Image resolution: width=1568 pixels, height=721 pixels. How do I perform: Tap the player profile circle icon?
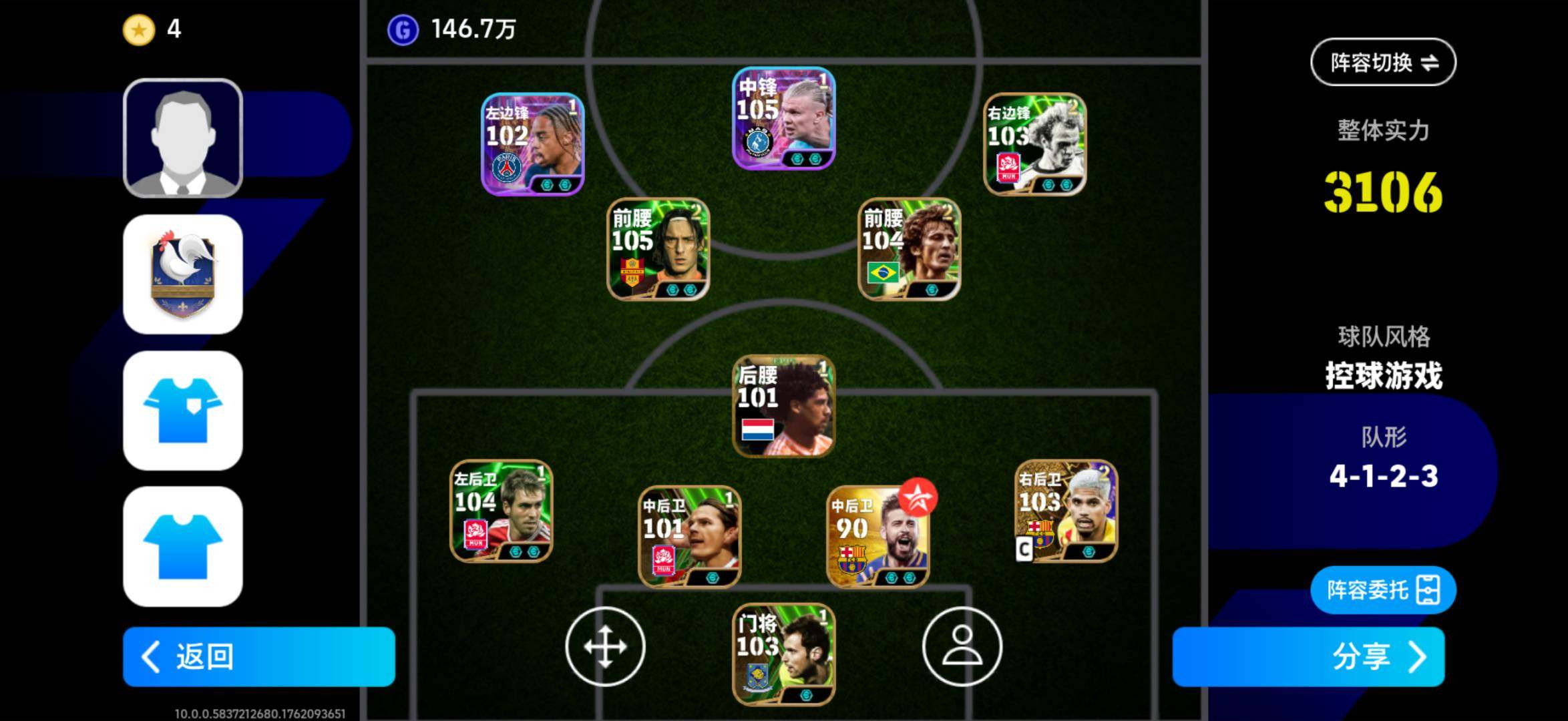[x=962, y=646]
